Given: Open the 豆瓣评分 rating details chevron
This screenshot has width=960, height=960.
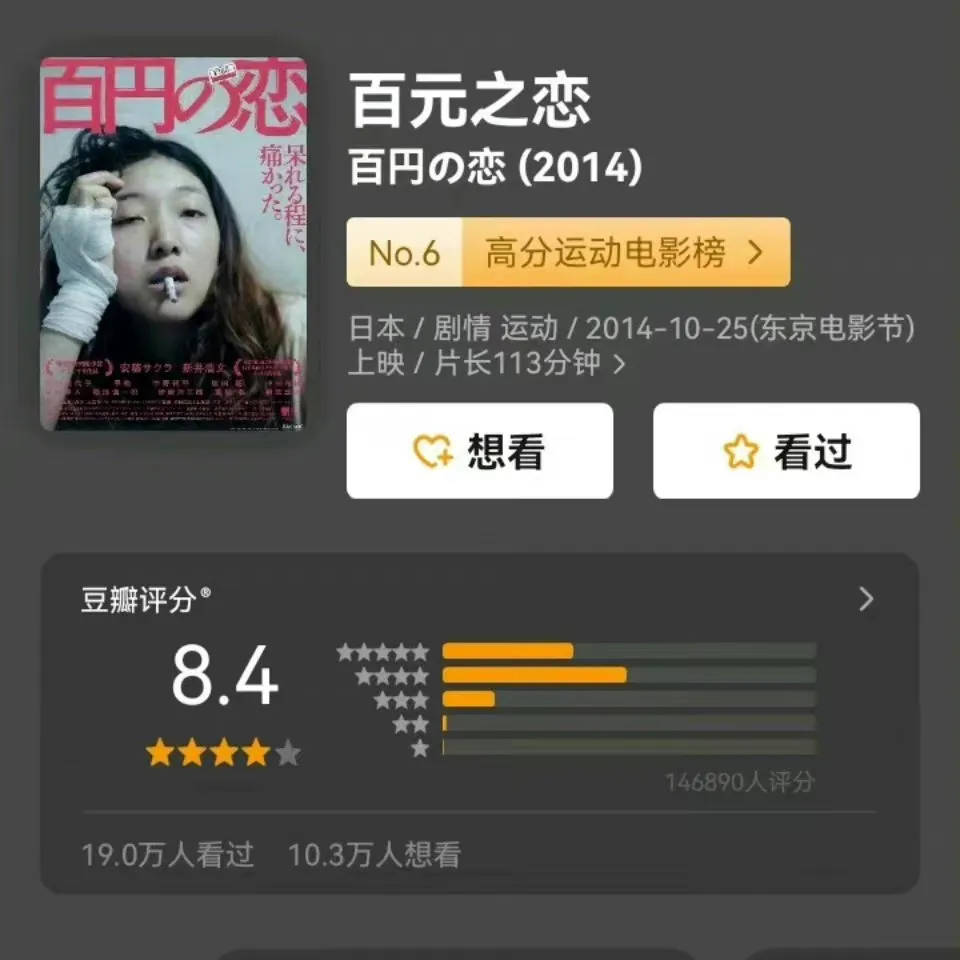Looking at the screenshot, I should point(866,599).
